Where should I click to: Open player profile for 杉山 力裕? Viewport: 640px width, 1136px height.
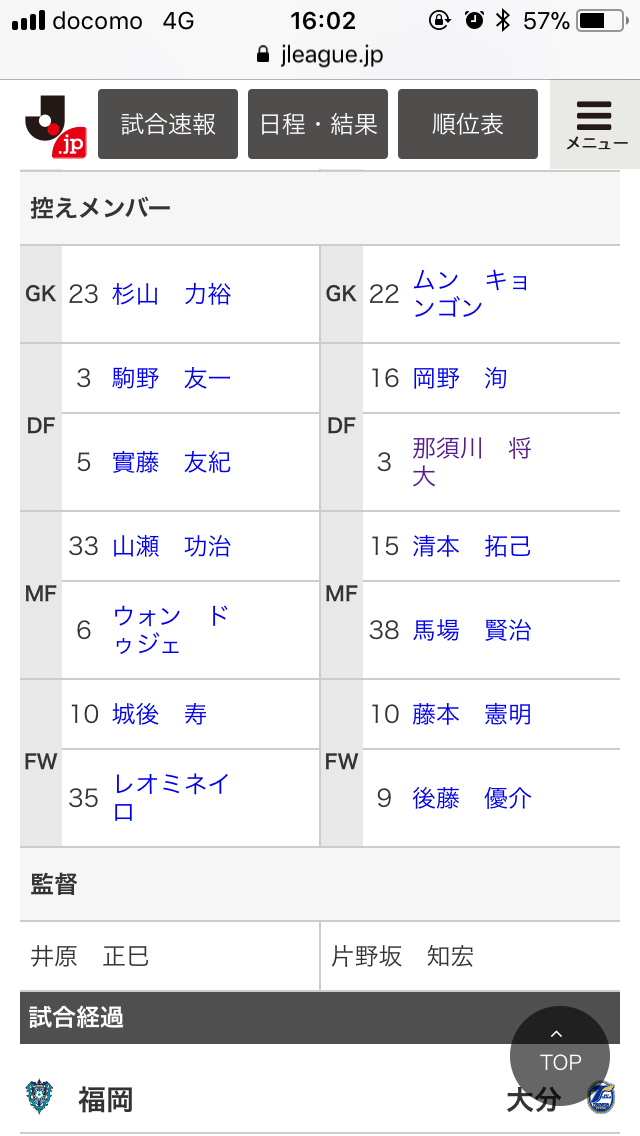coord(171,294)
